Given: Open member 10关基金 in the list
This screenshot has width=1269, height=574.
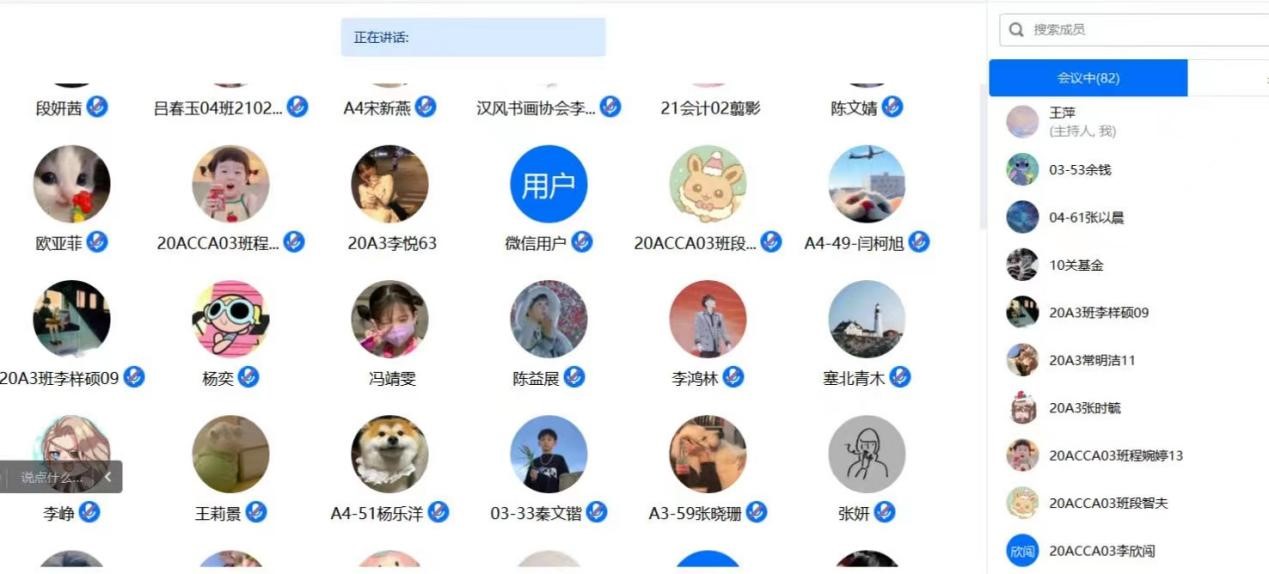Looking at the screenshot, I should 1076,265.
